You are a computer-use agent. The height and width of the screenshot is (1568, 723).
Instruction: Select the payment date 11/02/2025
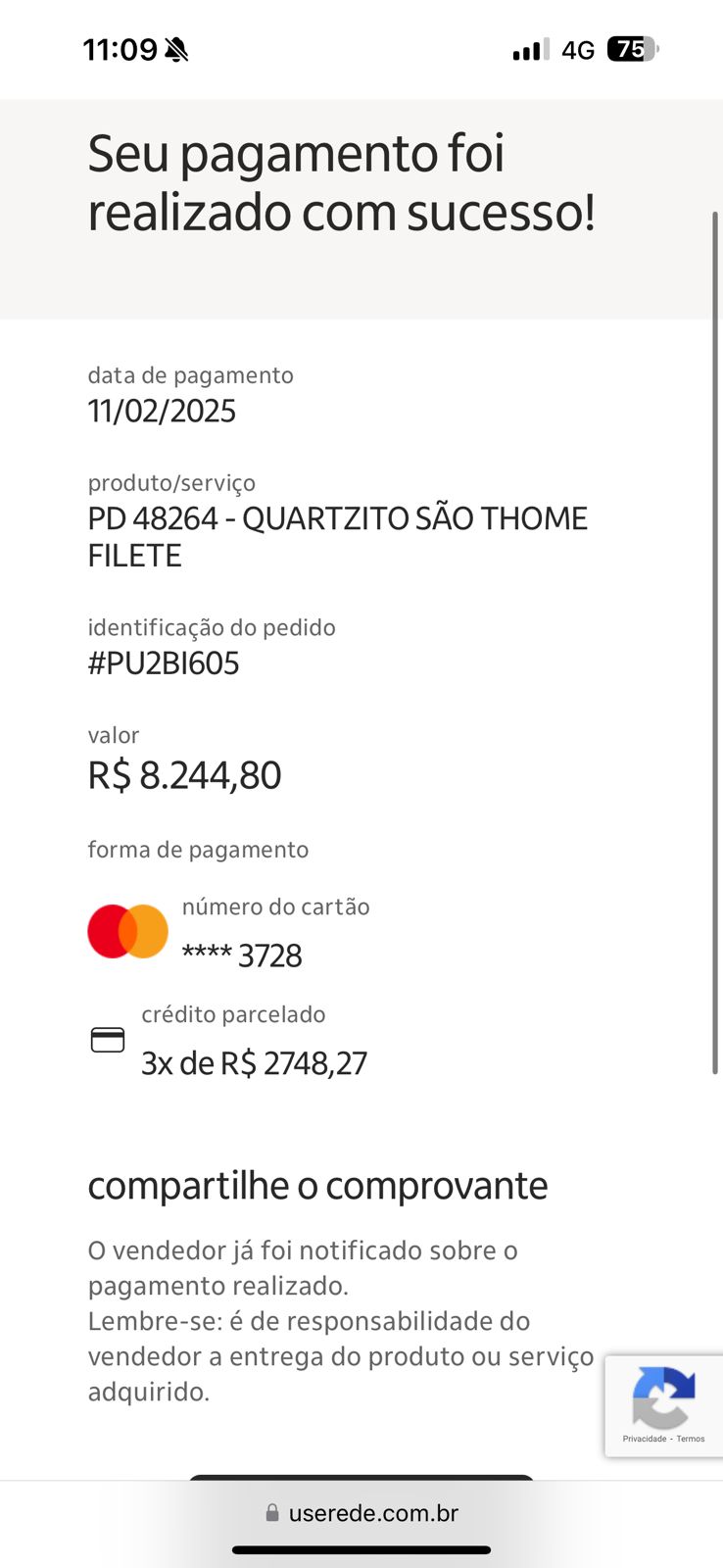point(163,411)
